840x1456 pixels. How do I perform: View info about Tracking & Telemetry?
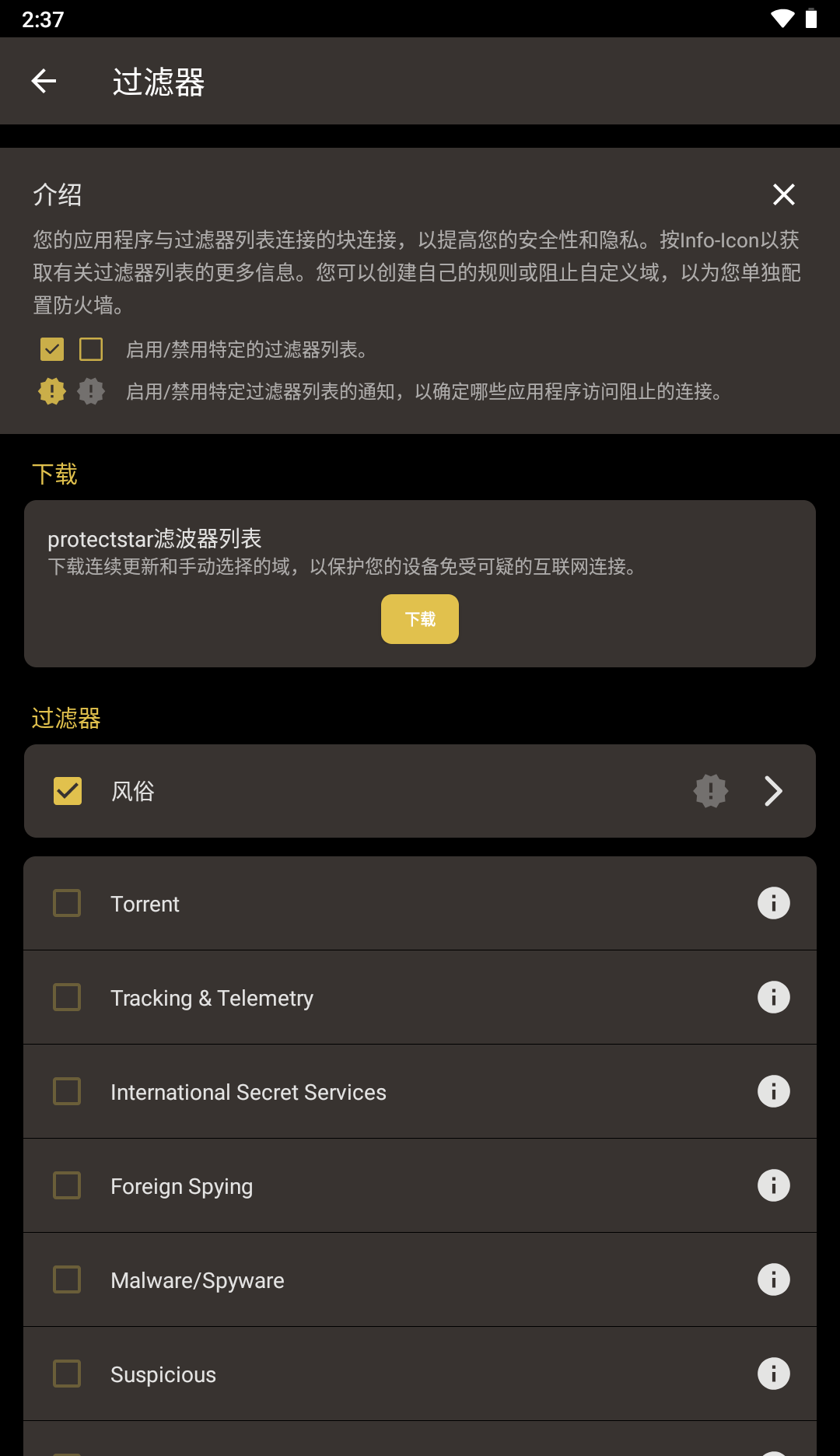click(x=773, y=998)
